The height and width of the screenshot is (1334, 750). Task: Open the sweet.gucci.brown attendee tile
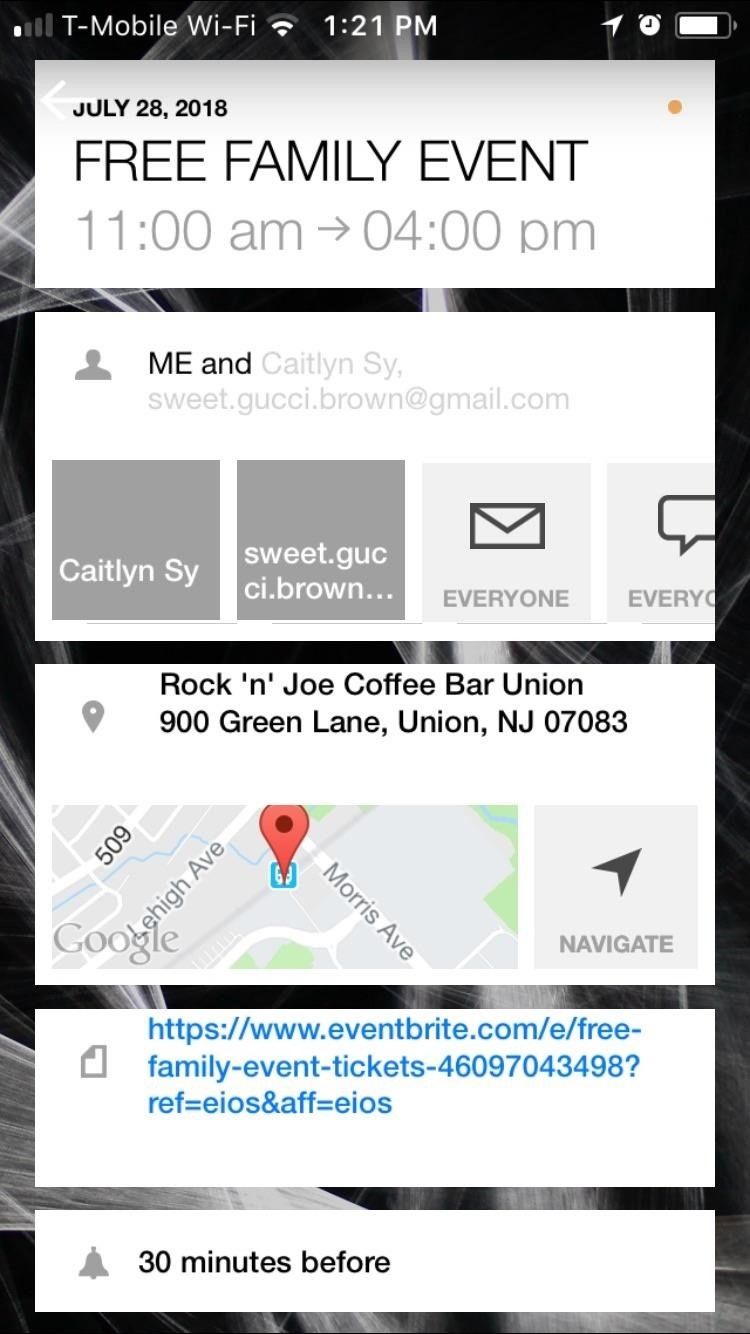(320, 540)
